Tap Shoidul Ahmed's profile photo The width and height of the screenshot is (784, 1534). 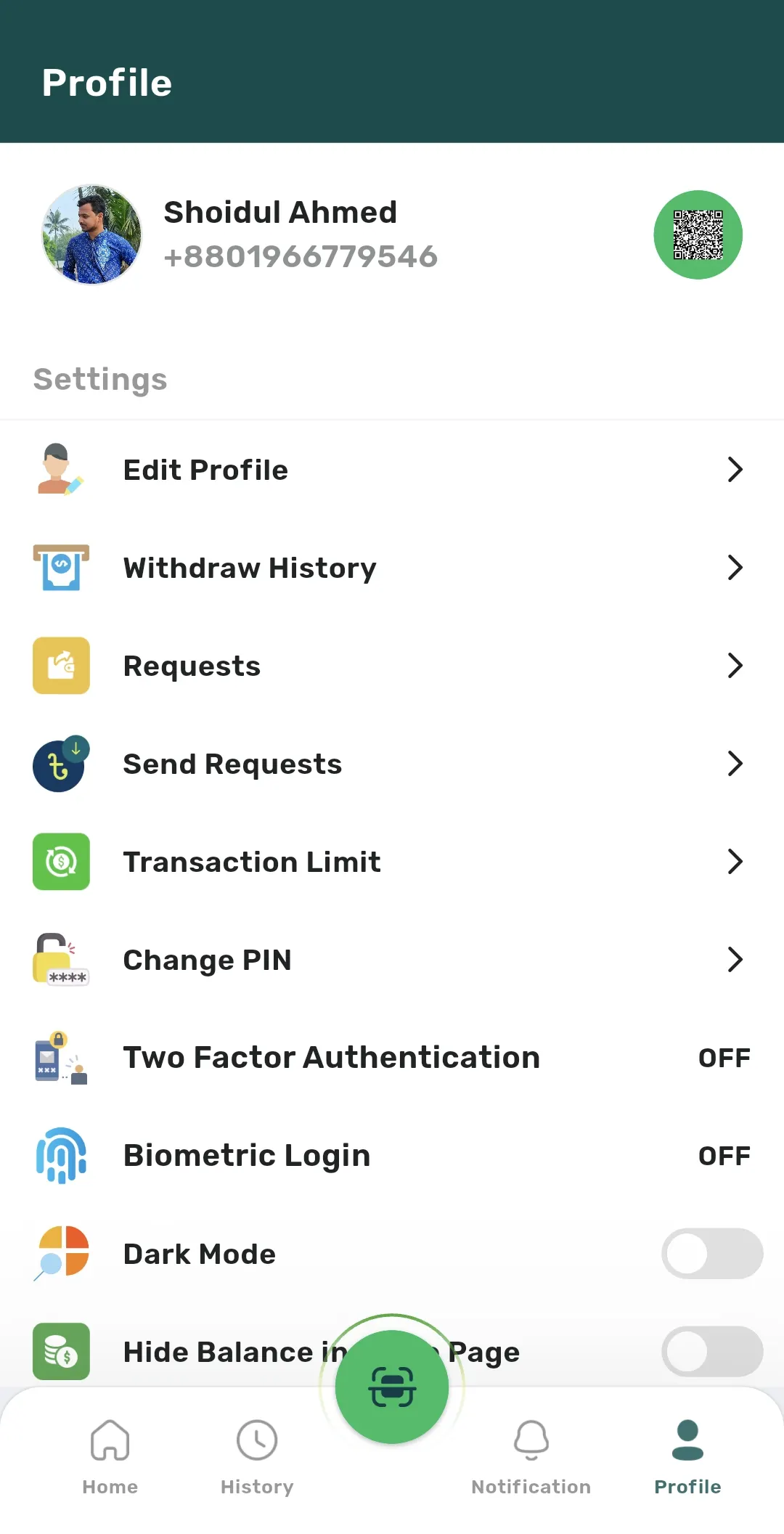91,234
